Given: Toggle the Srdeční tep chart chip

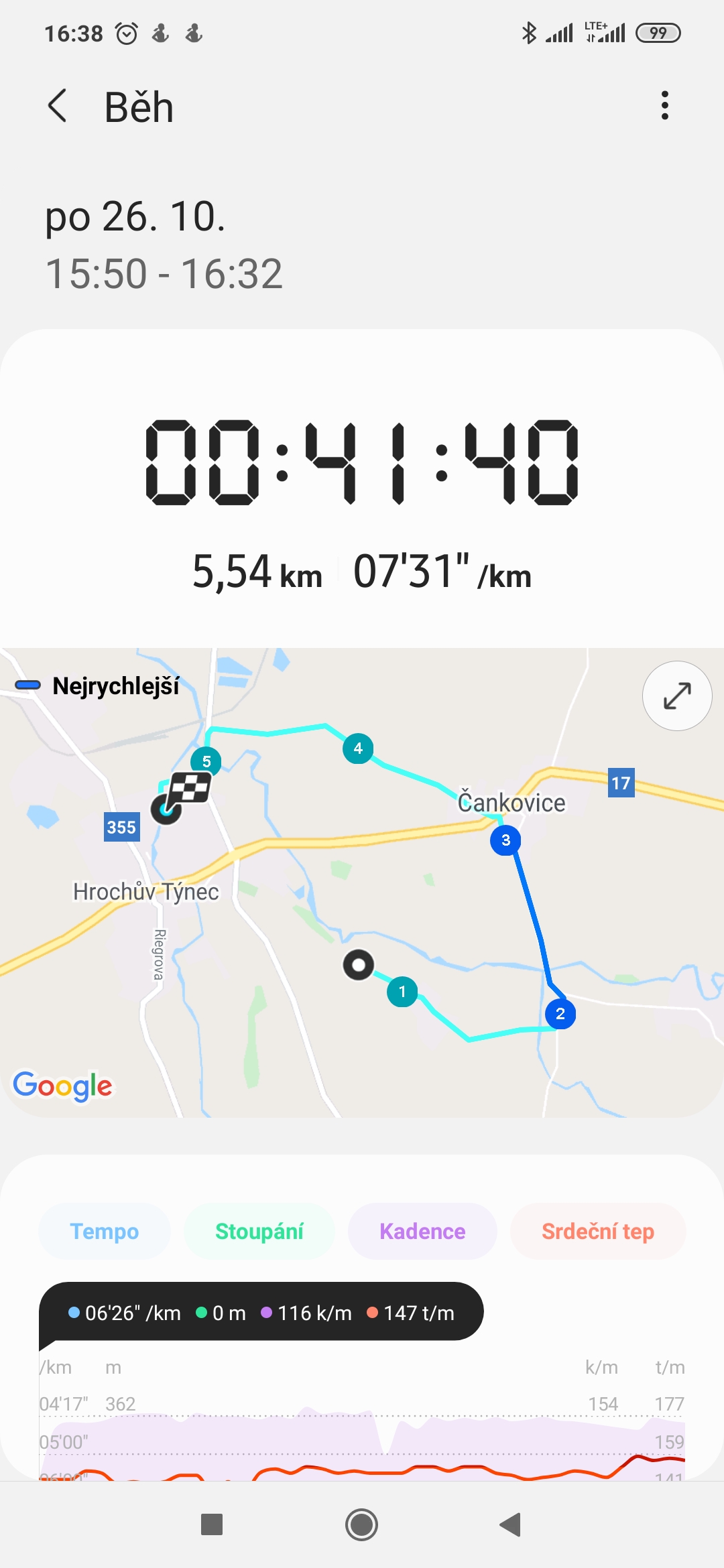Looking at the screenshot, I should click(598, 1231).
